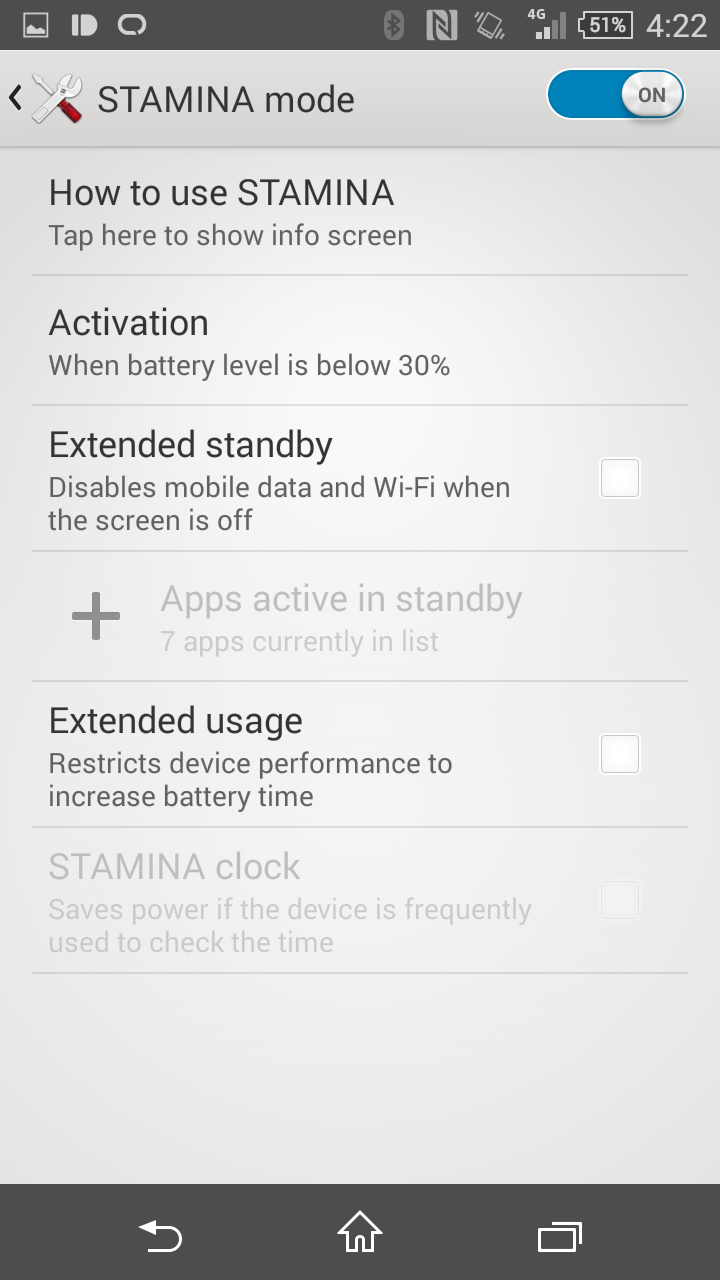720x1280 pixels.
Task: Enable the Extended standby checkbox
Action: point(619,478)
